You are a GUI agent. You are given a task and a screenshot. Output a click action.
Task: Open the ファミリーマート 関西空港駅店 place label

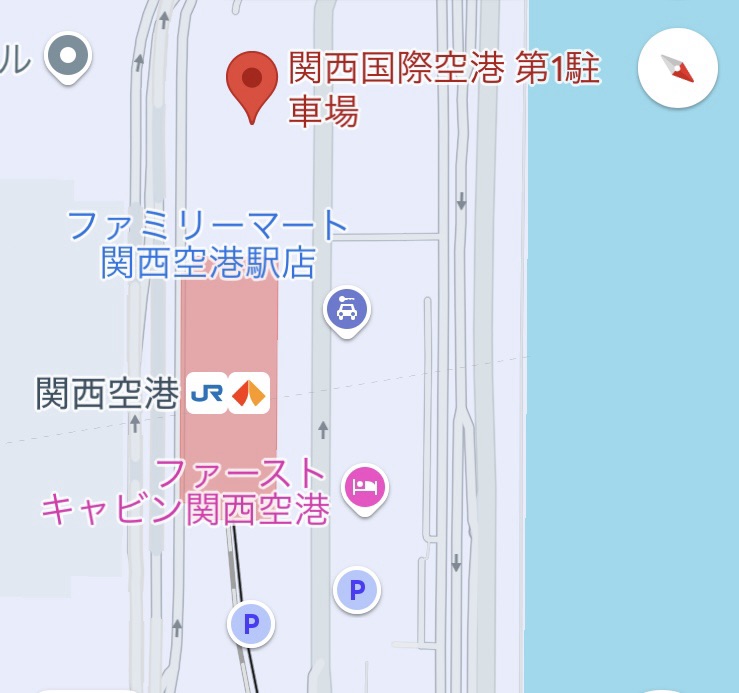[x=207, y=245]
